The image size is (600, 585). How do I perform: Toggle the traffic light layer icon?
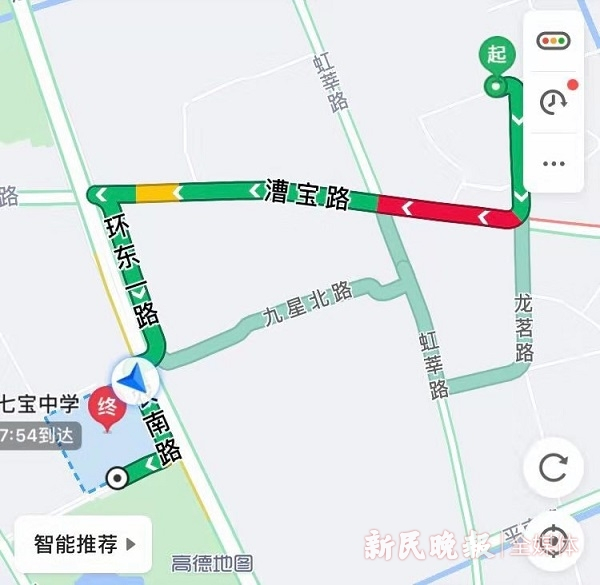(x=553, y=41)
